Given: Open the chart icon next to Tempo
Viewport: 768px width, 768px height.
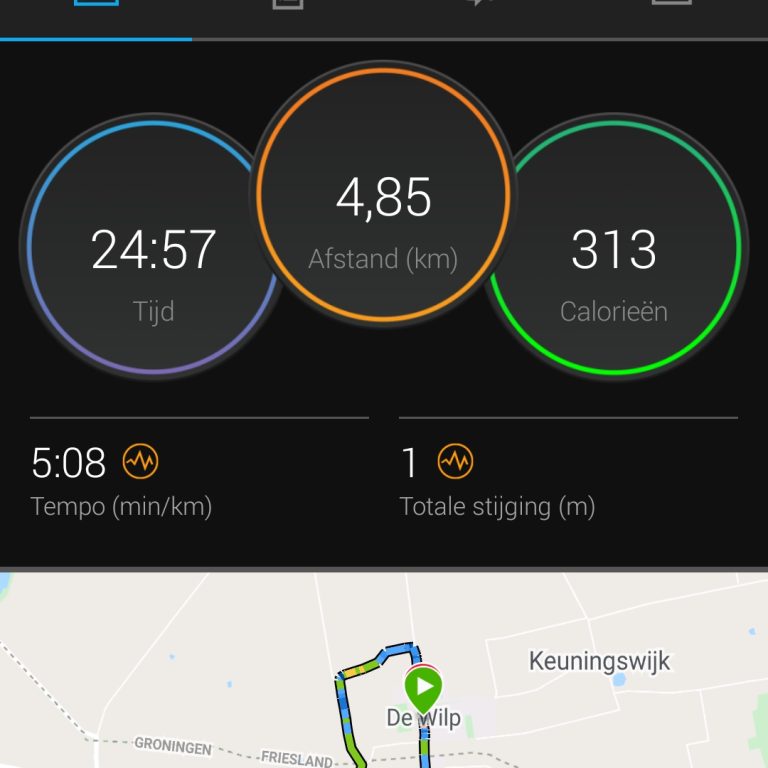Looking at the screenshot, I should tap(140, 462).
